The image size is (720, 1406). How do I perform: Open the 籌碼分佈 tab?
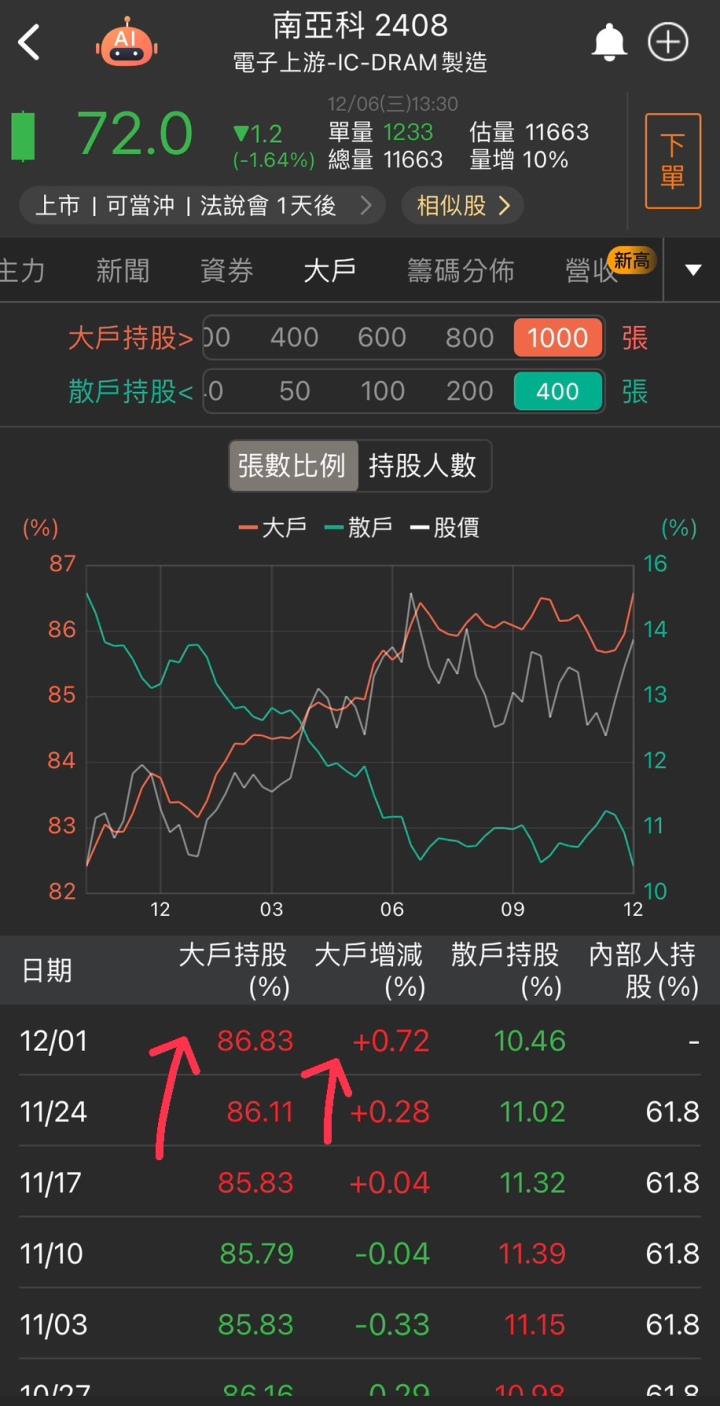coord(460,271)
